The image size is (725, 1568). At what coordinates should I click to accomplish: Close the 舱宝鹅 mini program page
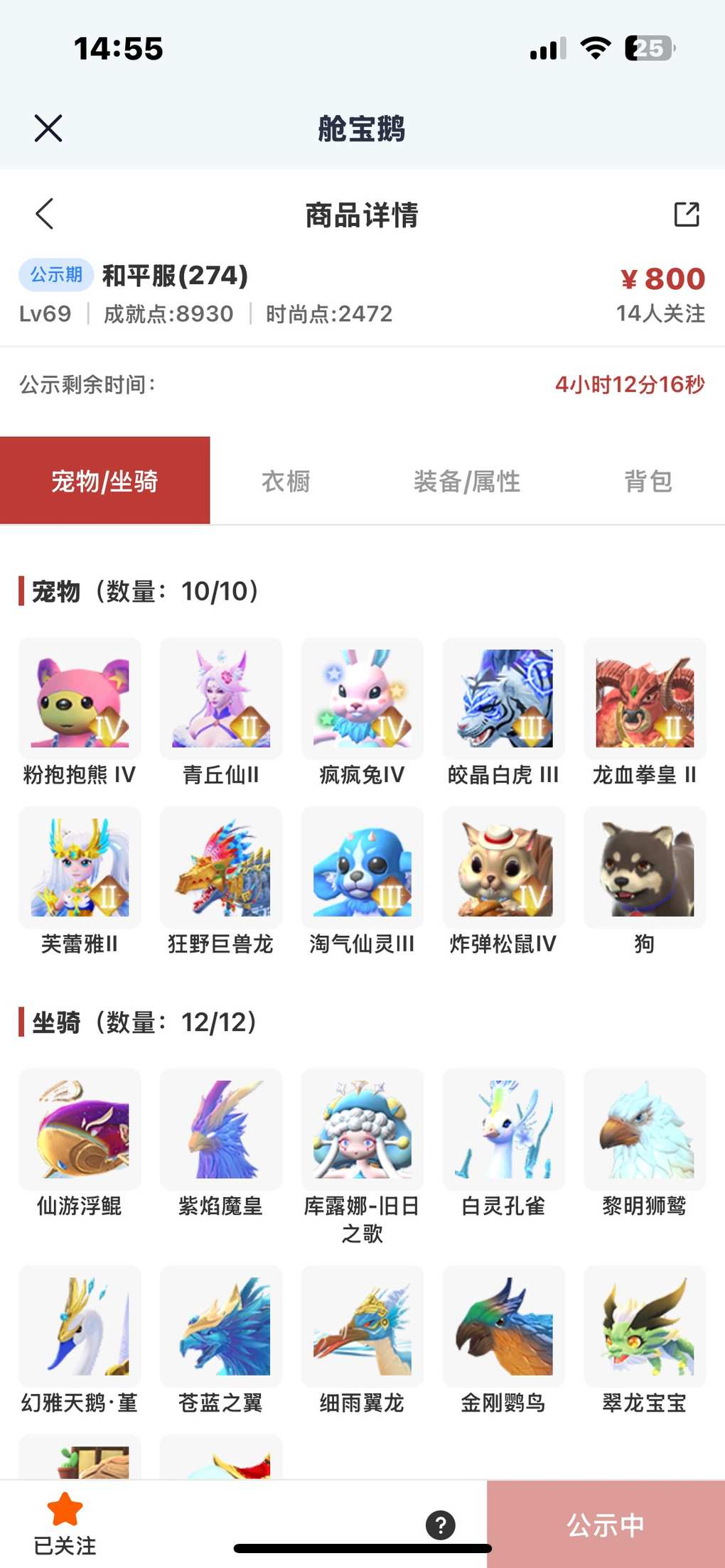[x=48, y=129]
